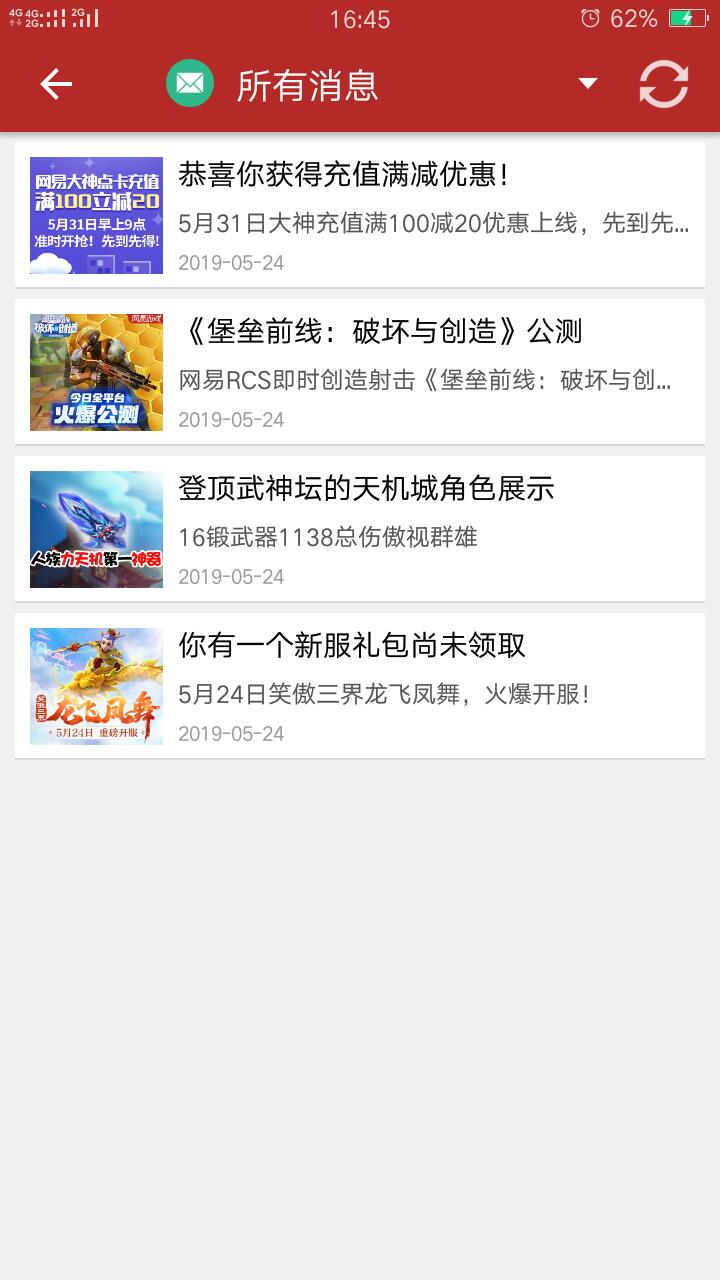The width and height of the screenshot is (720, 1280).
Task: Open the 堡垒前线 公测 message
Action: tap(360, 372)
